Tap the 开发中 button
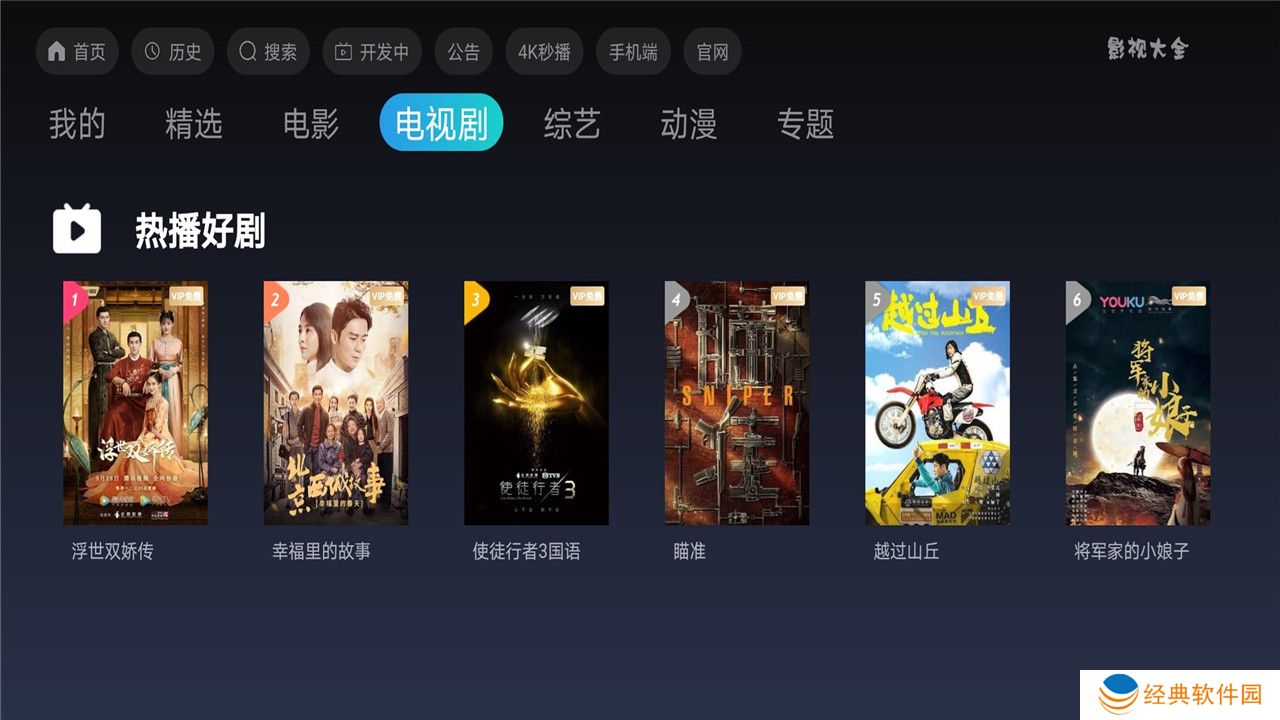 (x=372, y=52)
